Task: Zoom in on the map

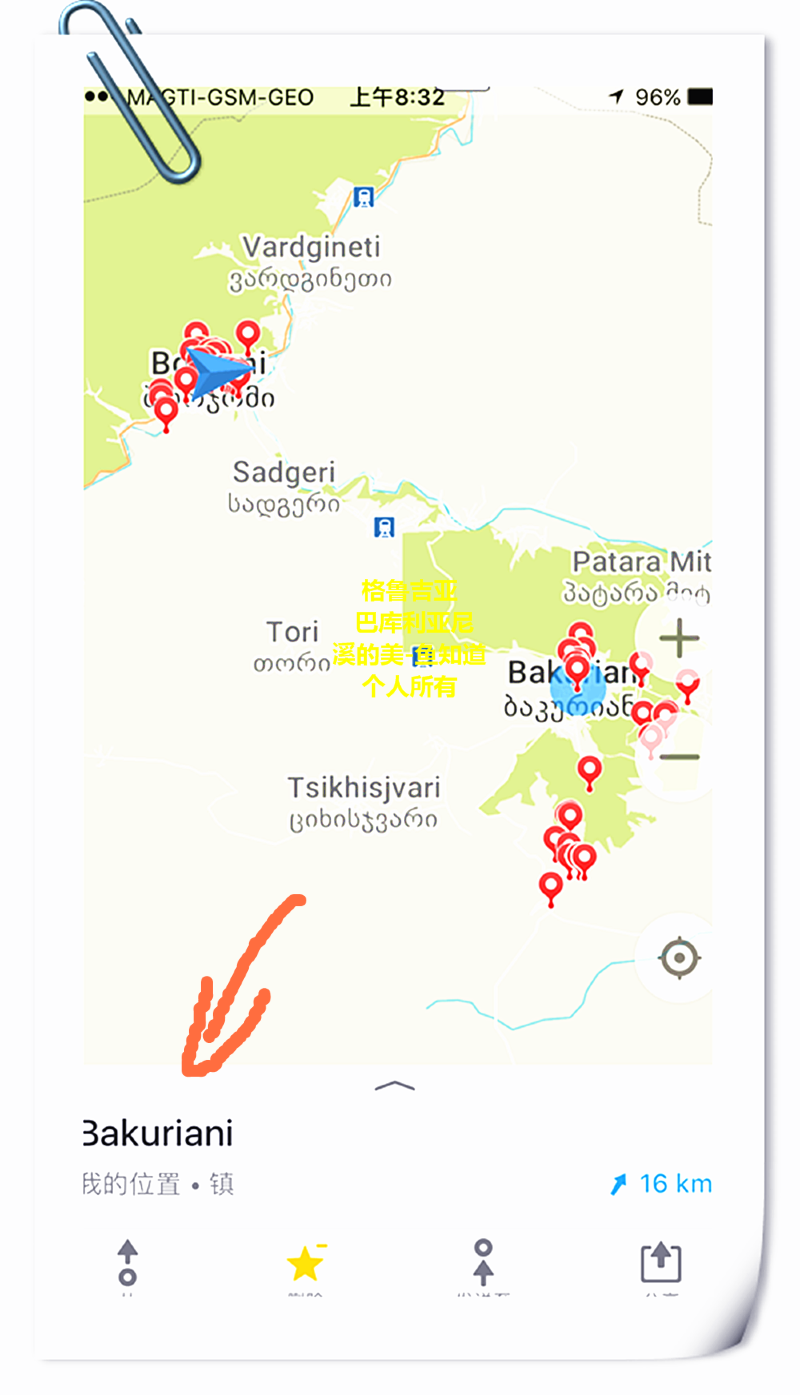Action: [x=680, y=638]
